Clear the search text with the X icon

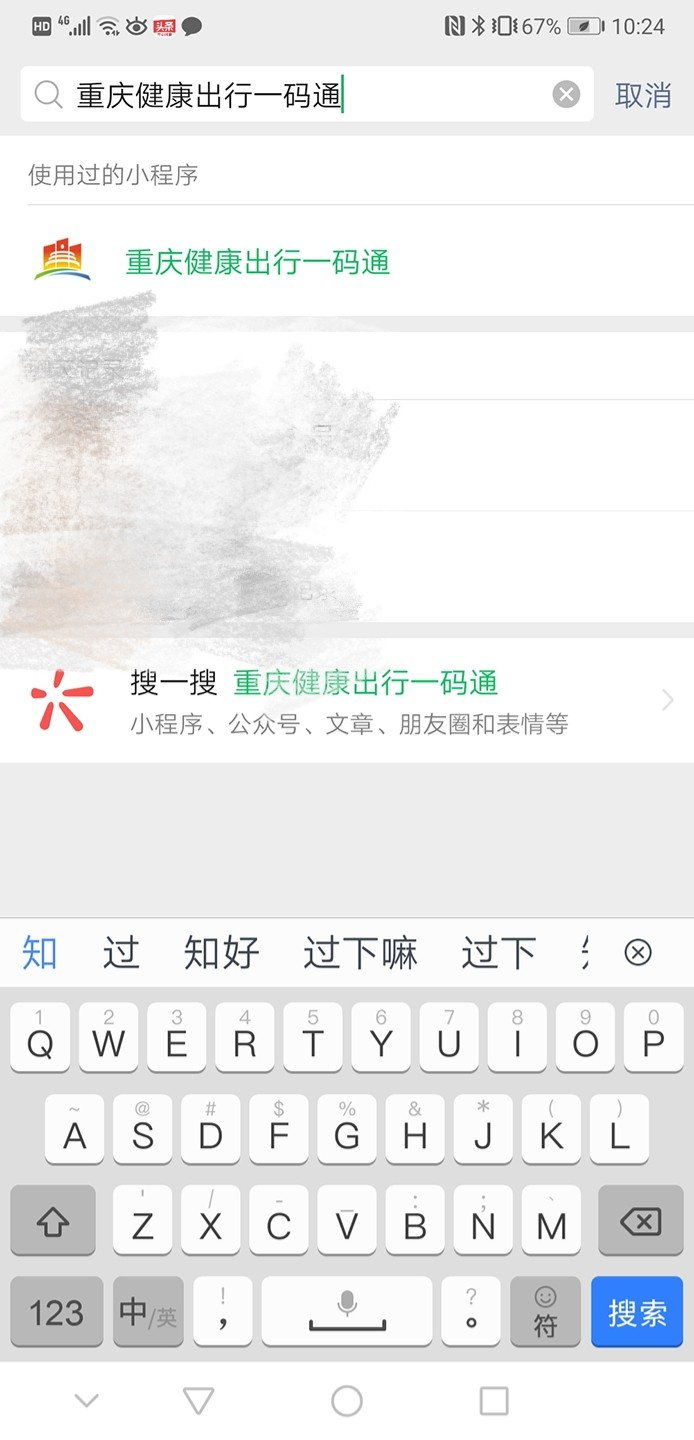(566, 95)
